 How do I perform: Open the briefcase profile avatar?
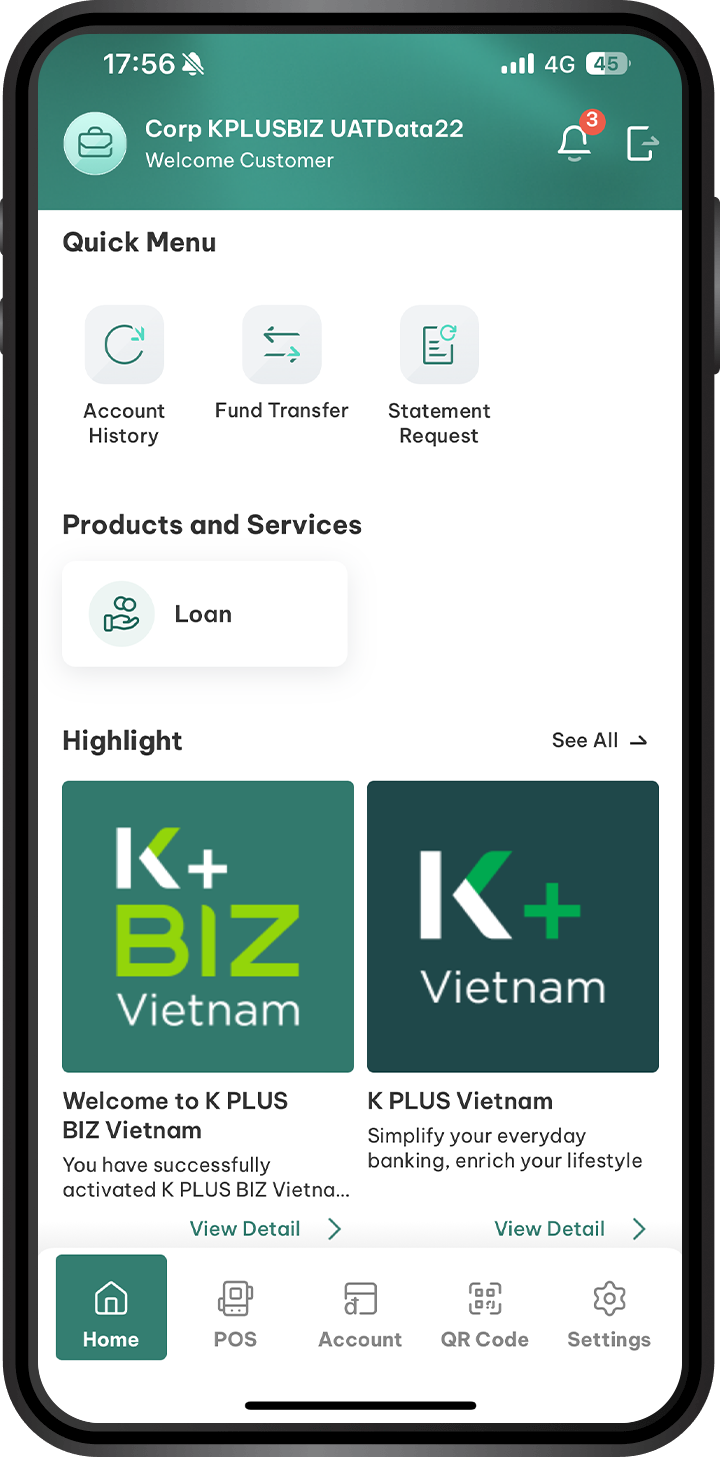tap(95, 144)
